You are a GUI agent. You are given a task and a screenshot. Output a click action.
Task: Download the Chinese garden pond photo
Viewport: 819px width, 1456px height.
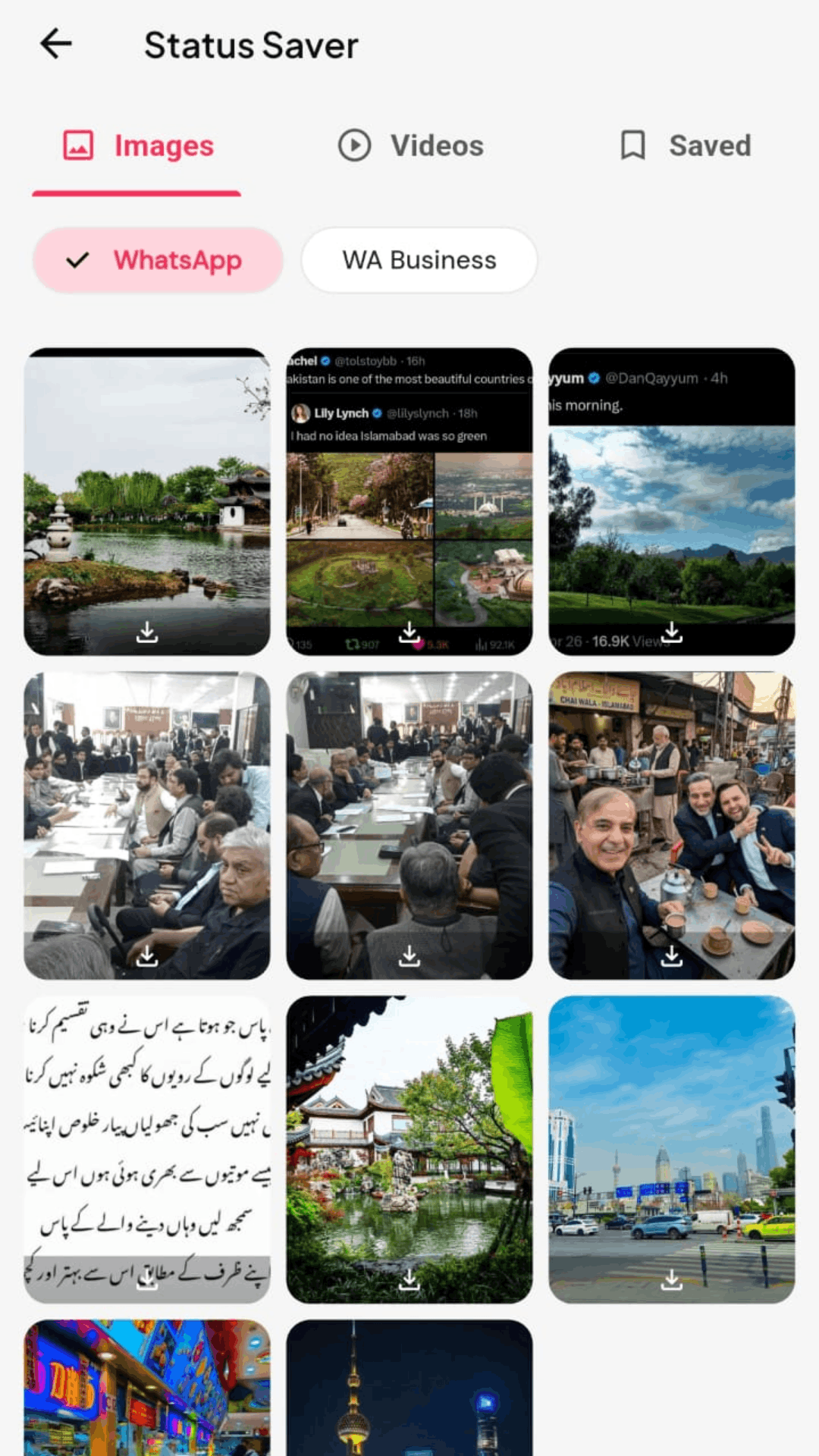[409, 1281]
